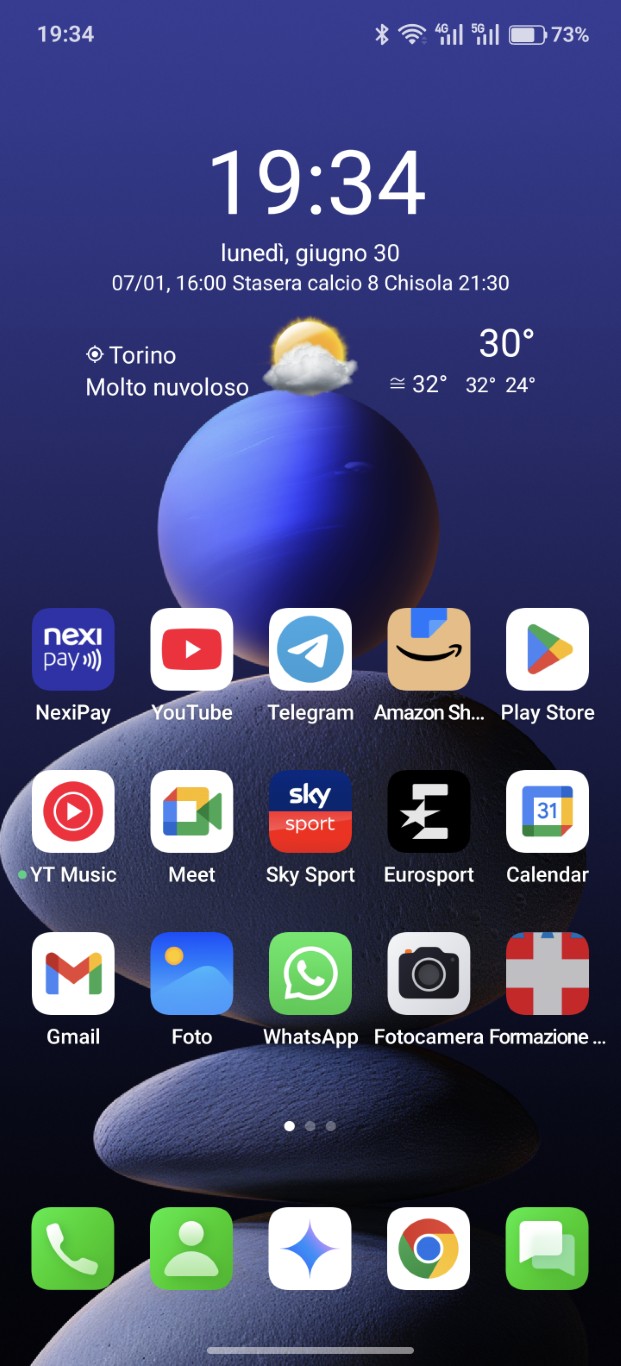Open Gmail

coord(73,973)
